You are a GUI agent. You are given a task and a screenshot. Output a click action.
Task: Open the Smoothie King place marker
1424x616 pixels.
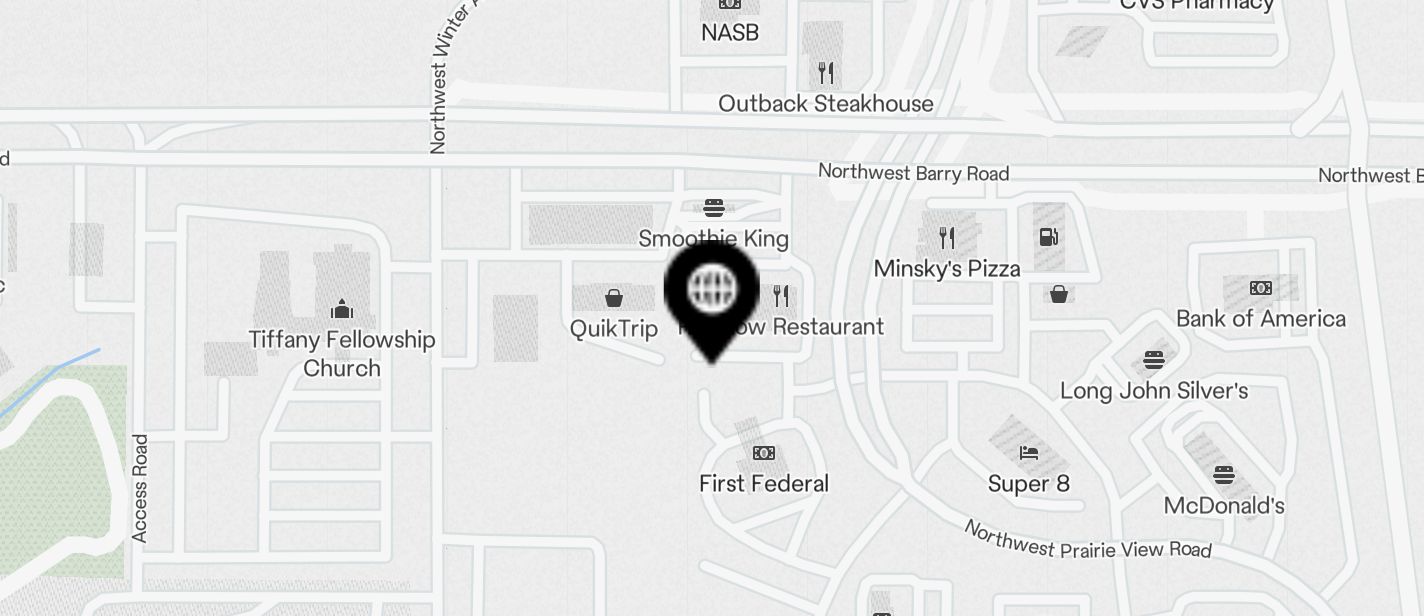point(713,208)
